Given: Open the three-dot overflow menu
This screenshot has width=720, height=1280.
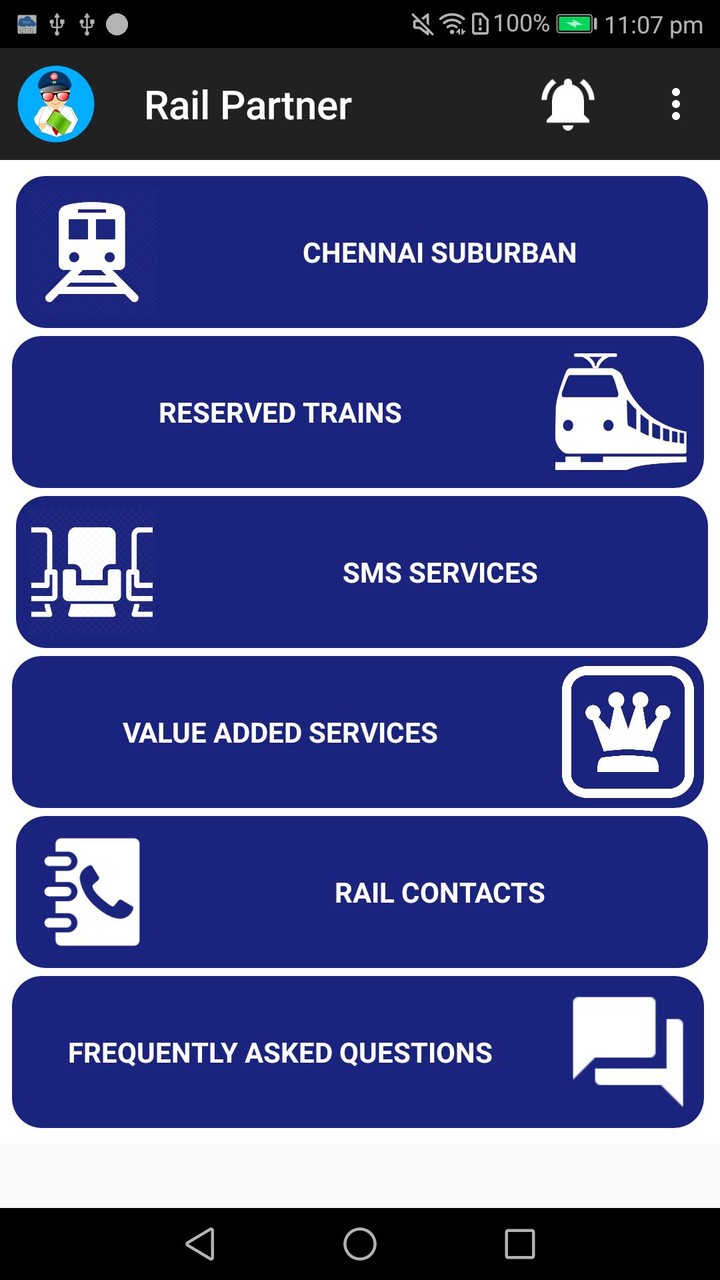Looking at the screenshot, I should [x=675, y=104].
